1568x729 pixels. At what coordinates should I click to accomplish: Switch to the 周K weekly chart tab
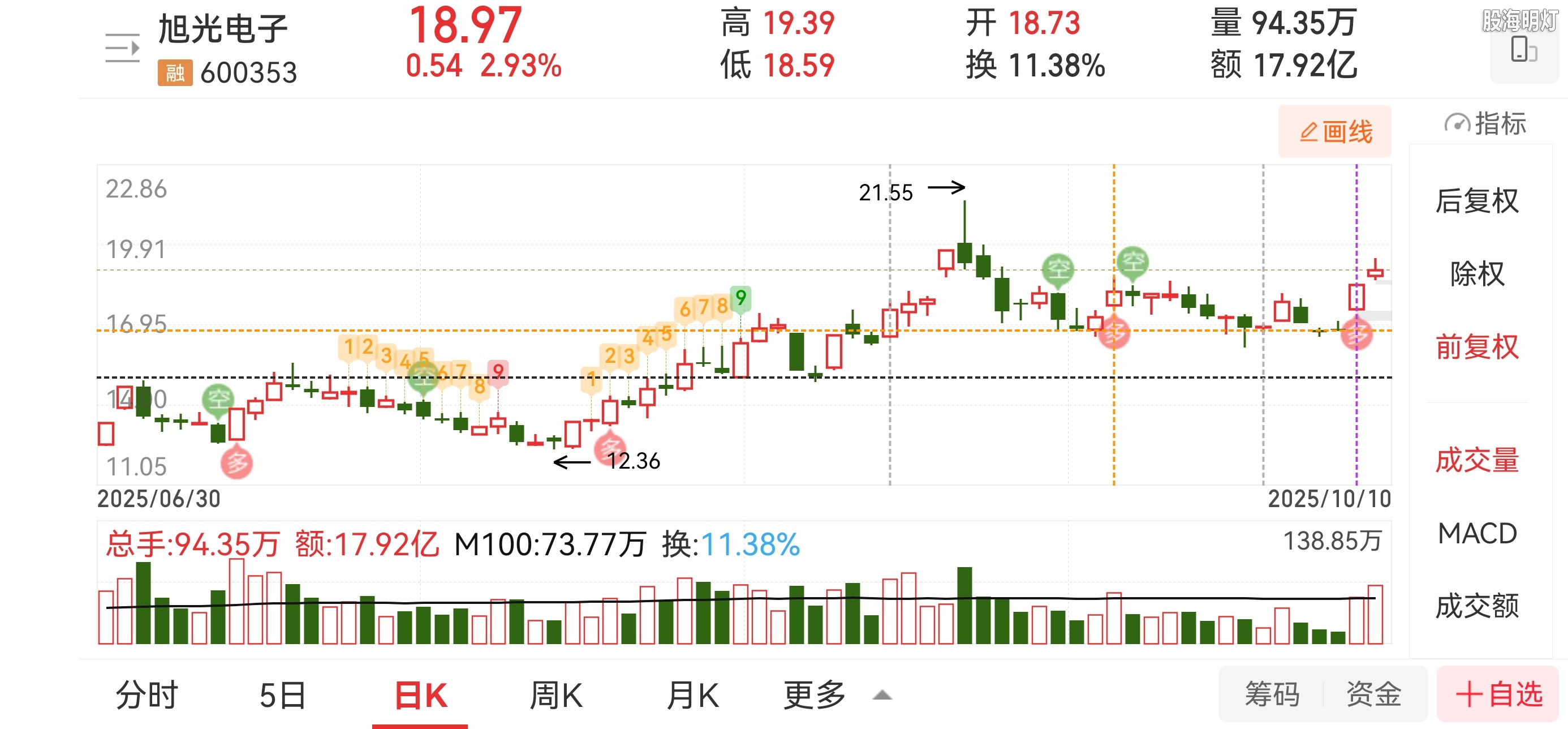555,695
